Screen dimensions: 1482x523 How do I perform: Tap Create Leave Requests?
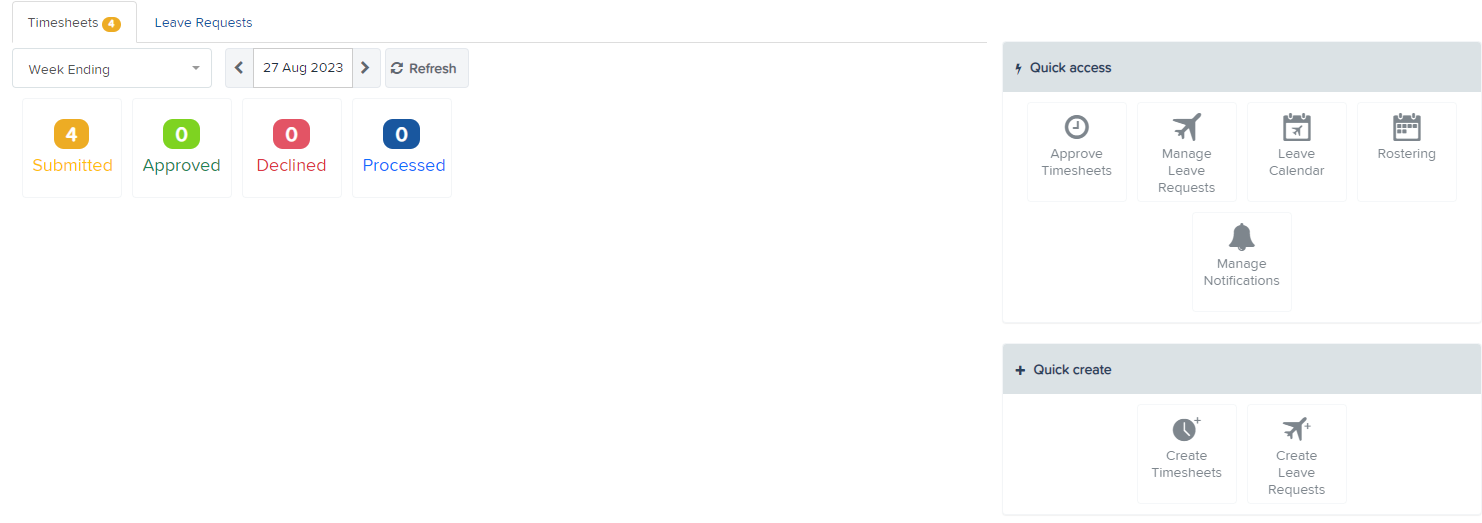coord(1296,454)
